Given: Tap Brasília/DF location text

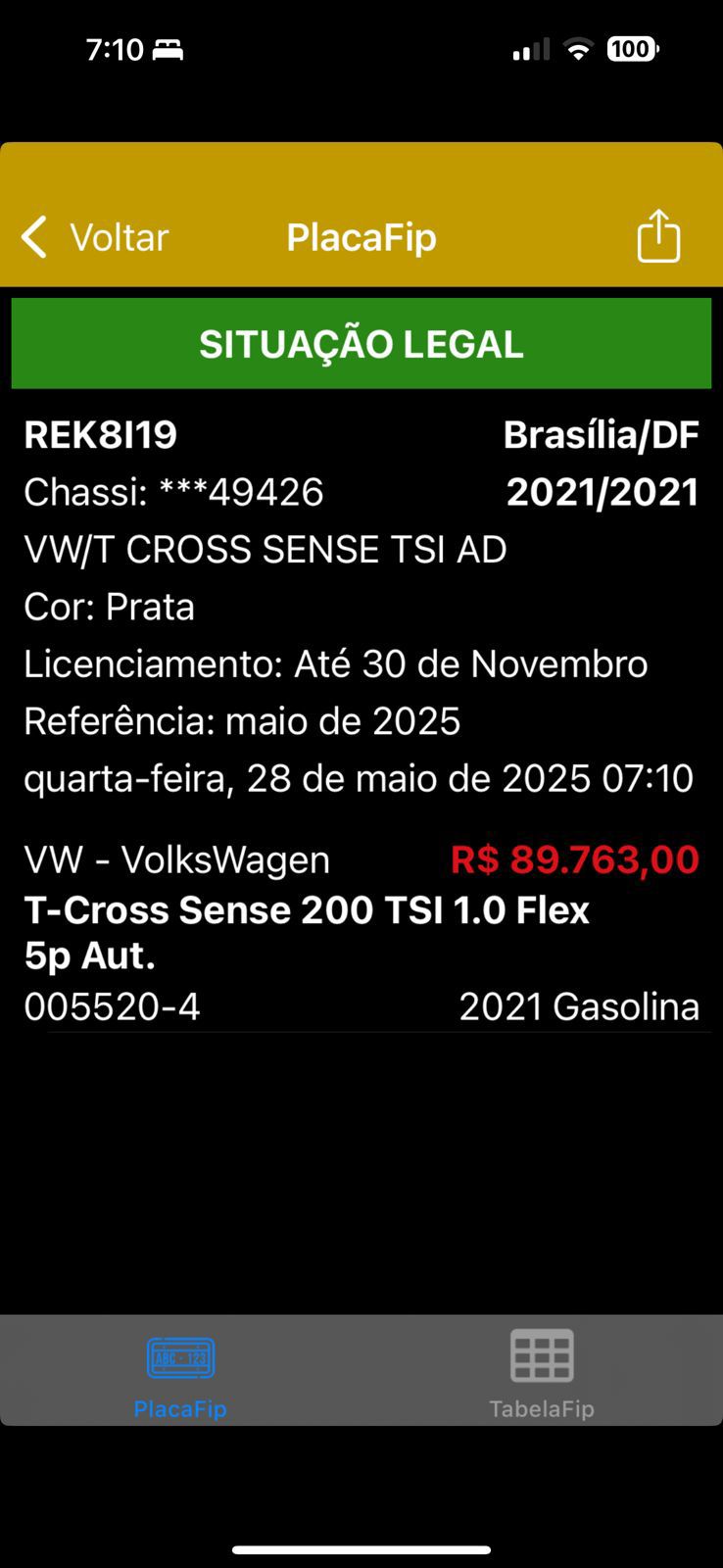Looking at the screenshot, I should pyautogui.click(x=601, y=434).
